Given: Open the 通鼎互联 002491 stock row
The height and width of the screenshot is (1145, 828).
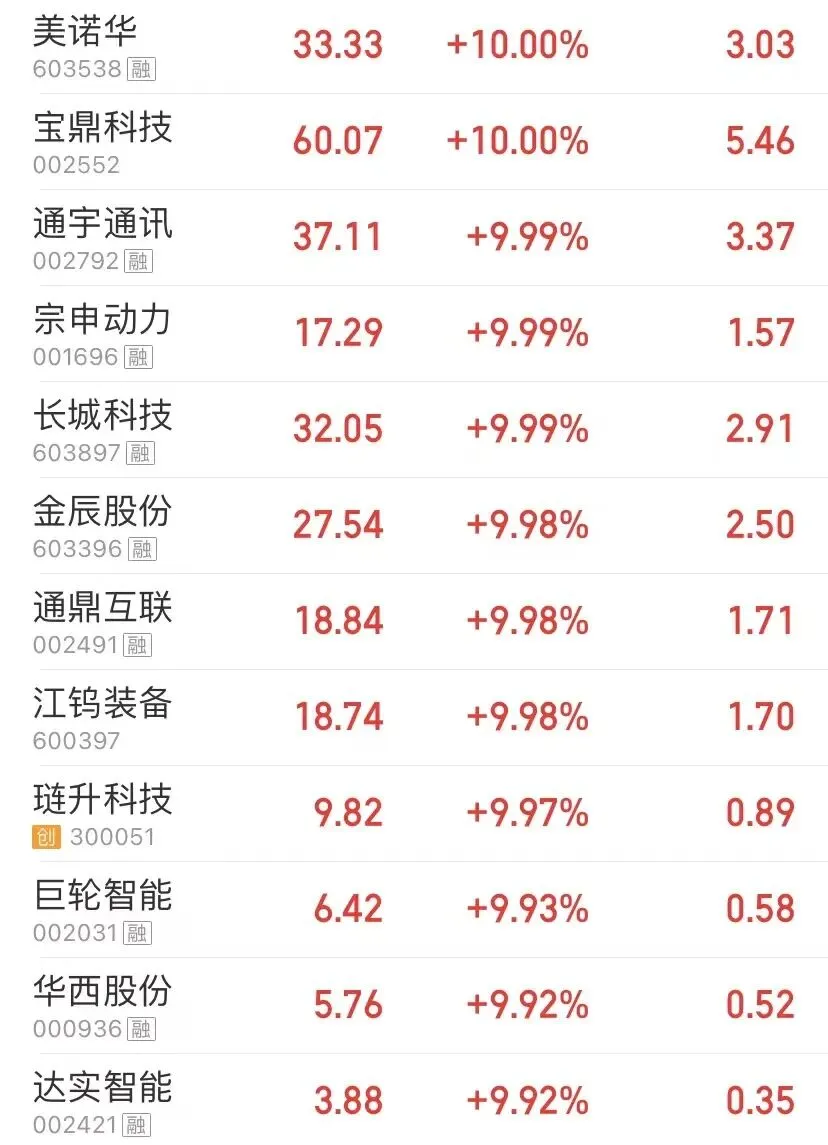Looking at the screenshot, I should [x=414, y=621].
